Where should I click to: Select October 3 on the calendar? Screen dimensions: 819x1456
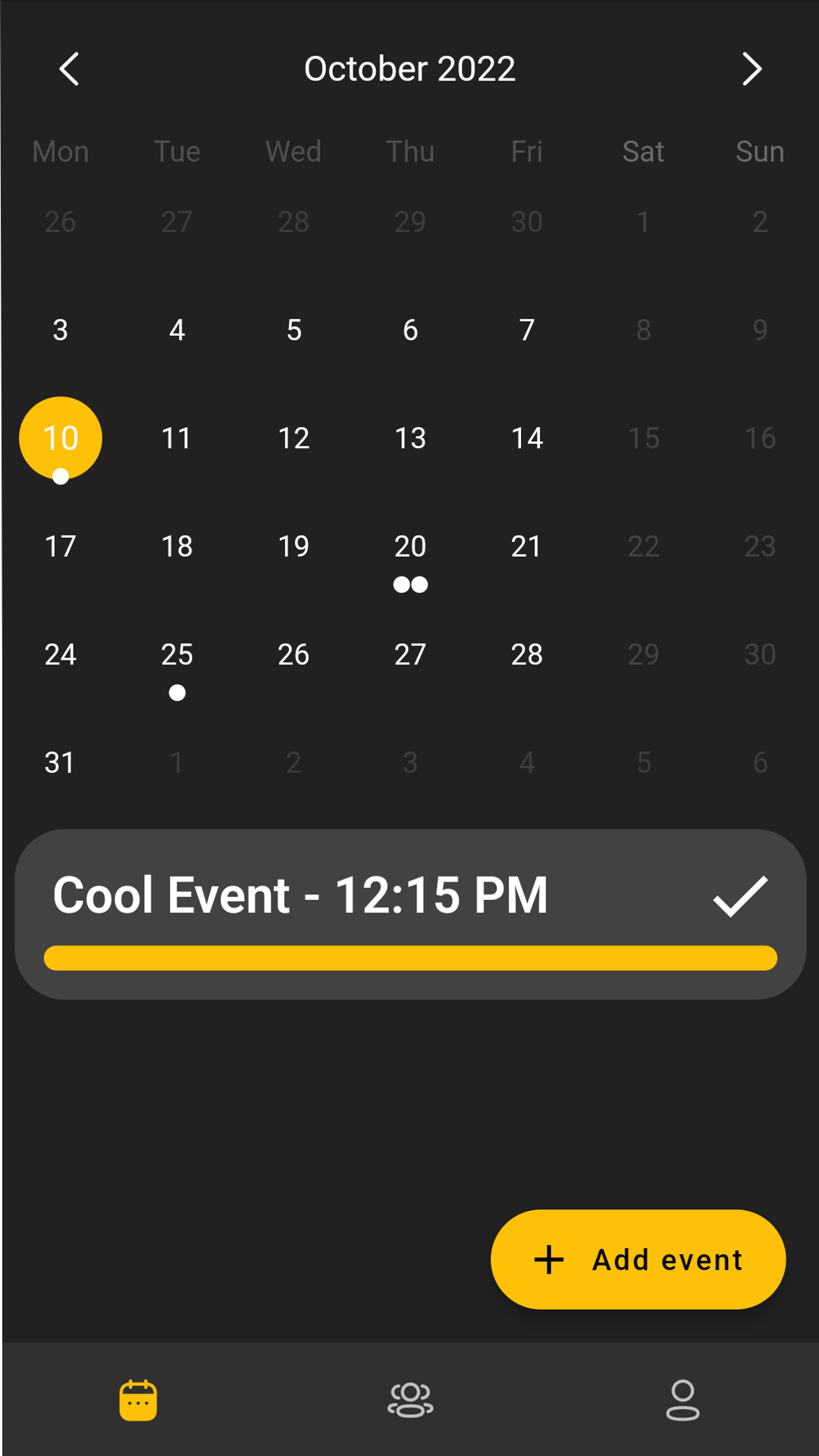(61, 331)
